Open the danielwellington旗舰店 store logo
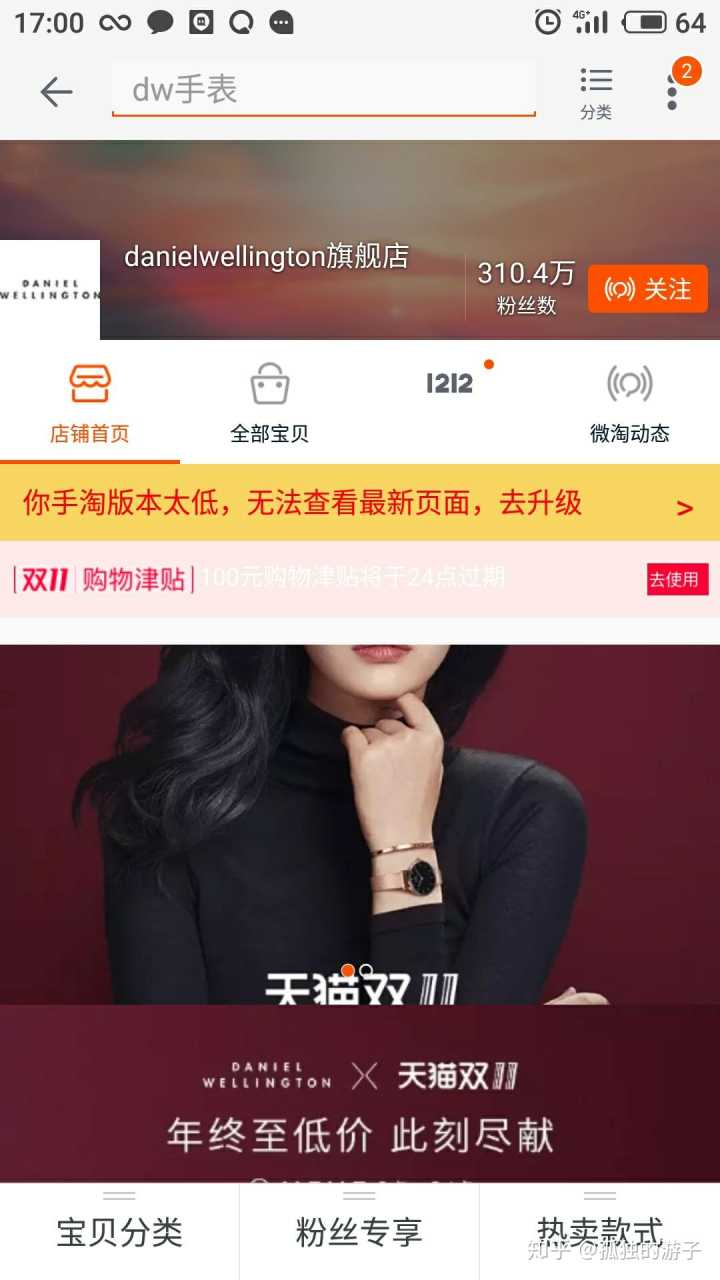Screen dimensions: 720x1280 coord(50,290)
